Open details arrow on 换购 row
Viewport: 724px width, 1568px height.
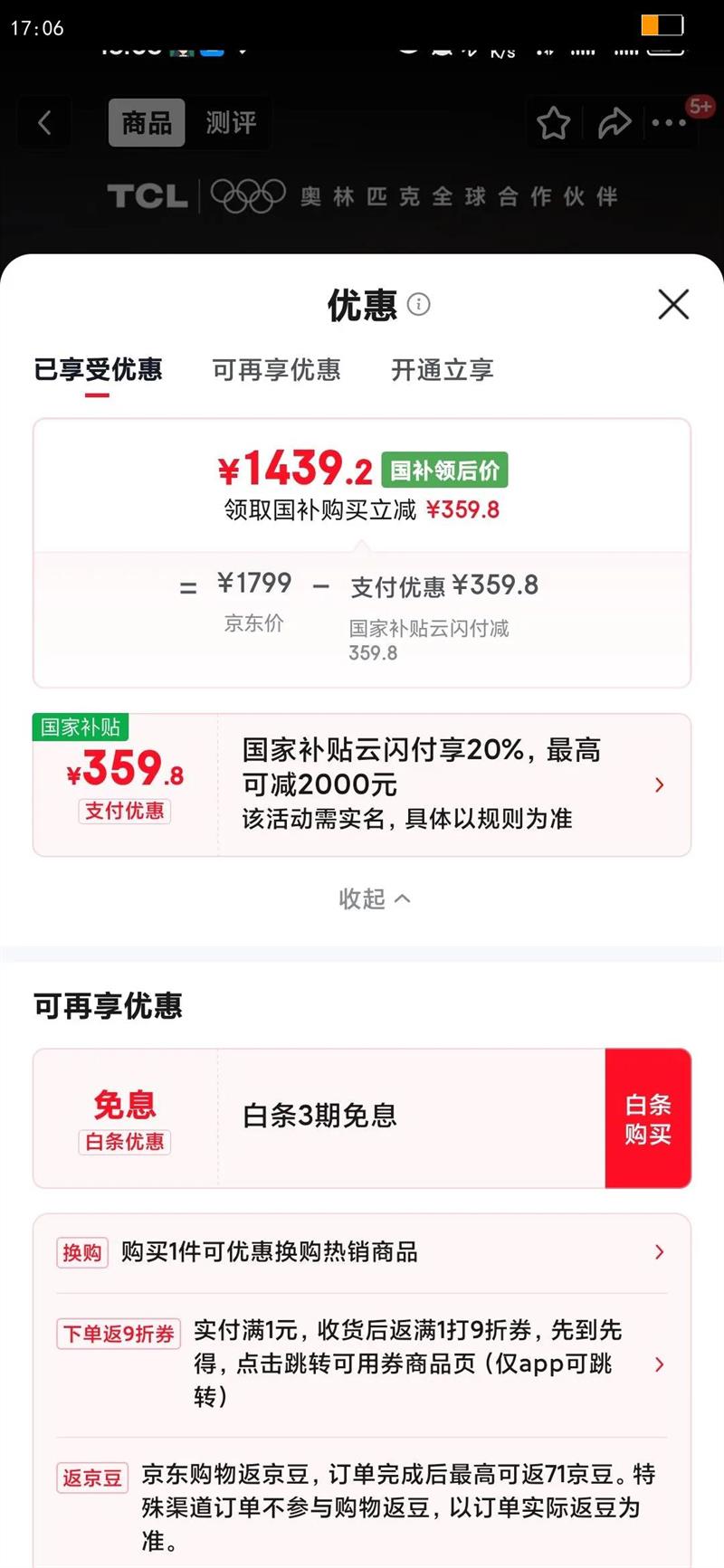click(x=659, y=1253)
